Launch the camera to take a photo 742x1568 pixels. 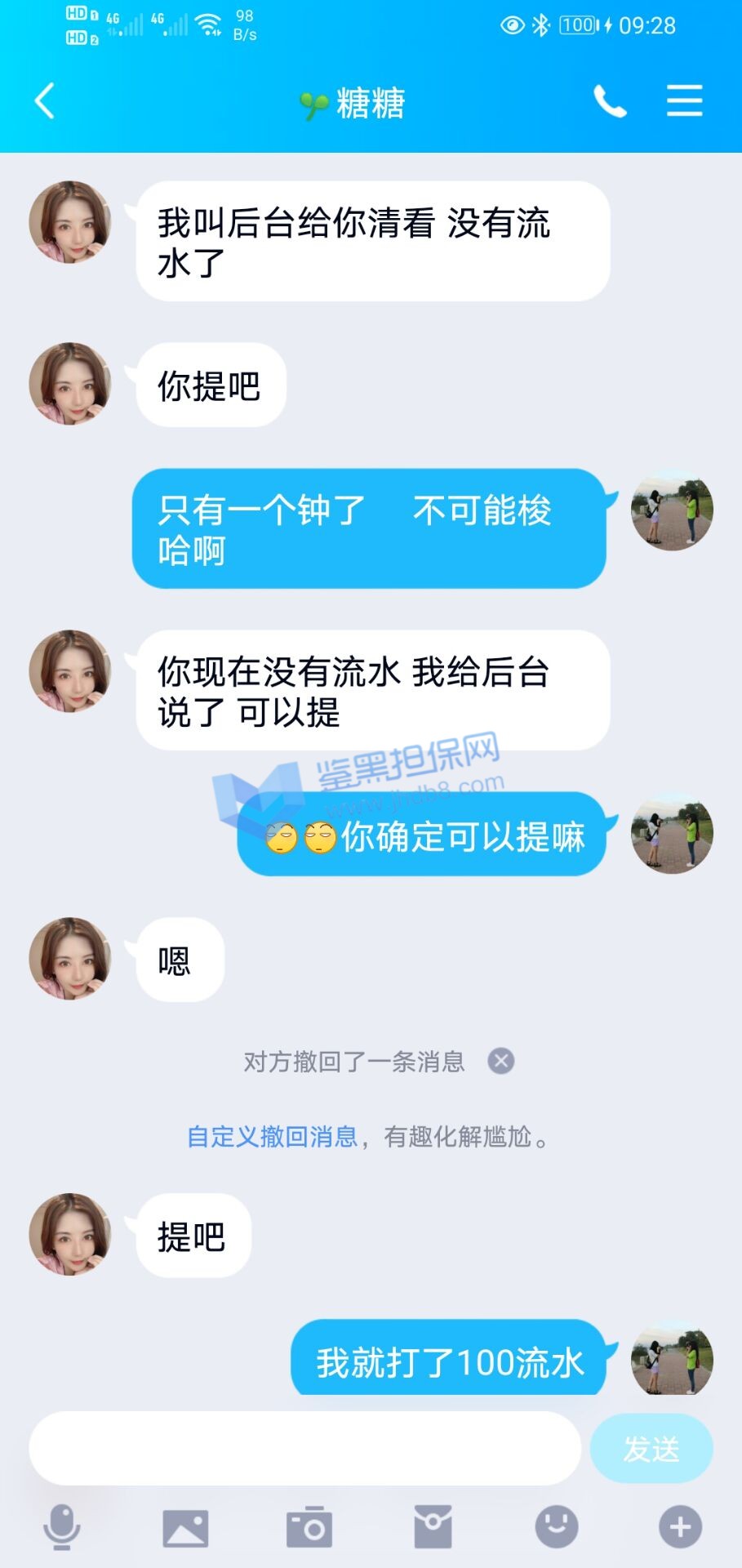309,1527
